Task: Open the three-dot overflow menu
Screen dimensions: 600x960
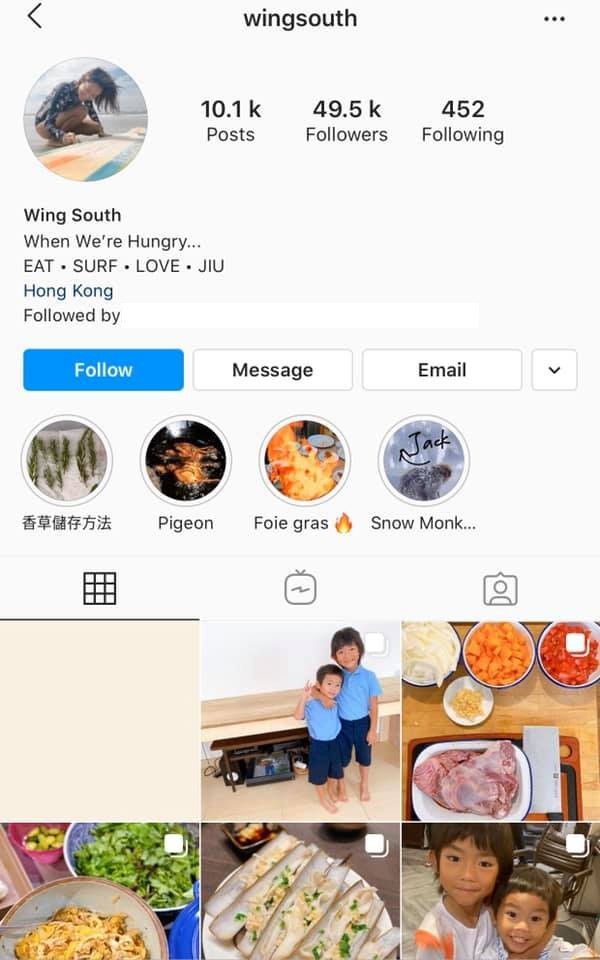Action: [x=554, y=19]
